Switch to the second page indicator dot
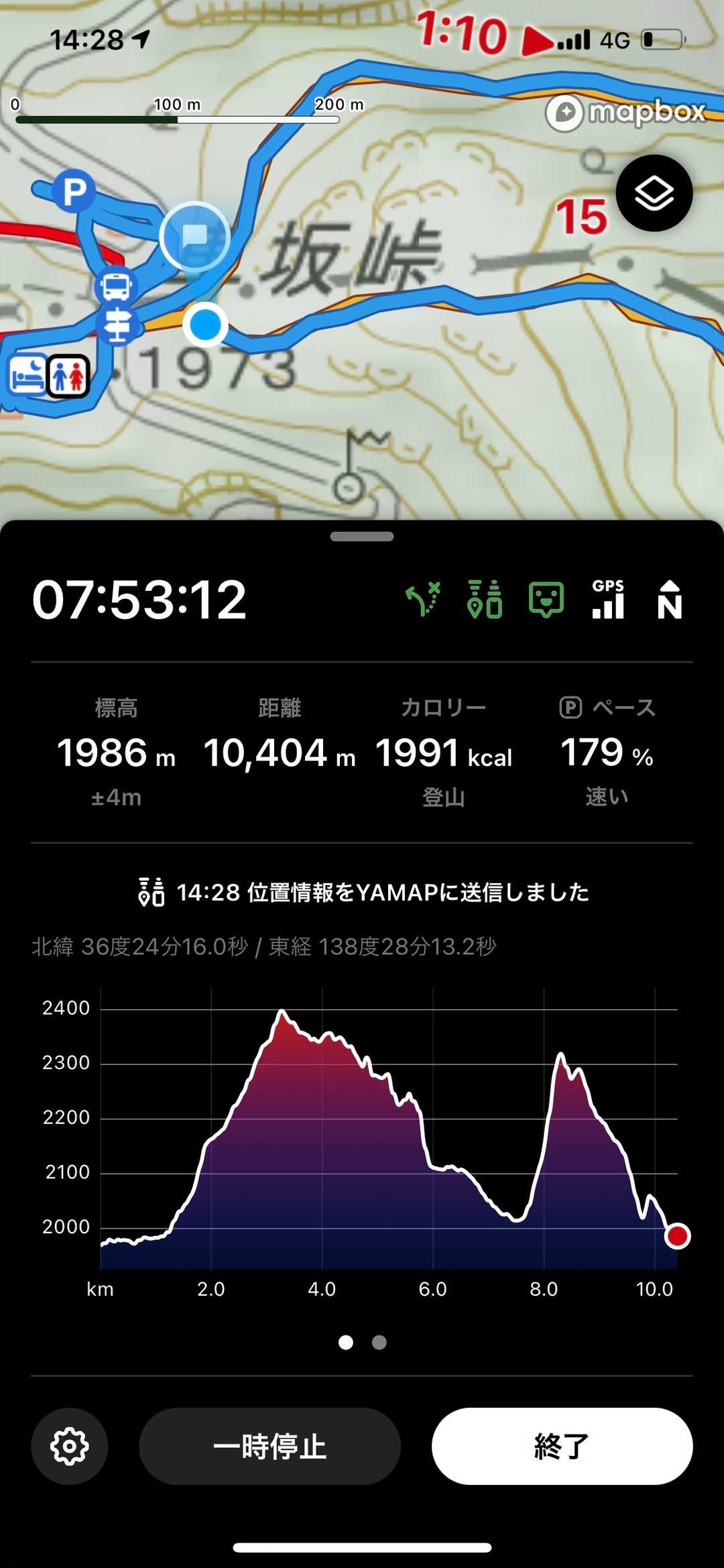The width and height of the screenshot is (724, 1568). pos(379,1342)
